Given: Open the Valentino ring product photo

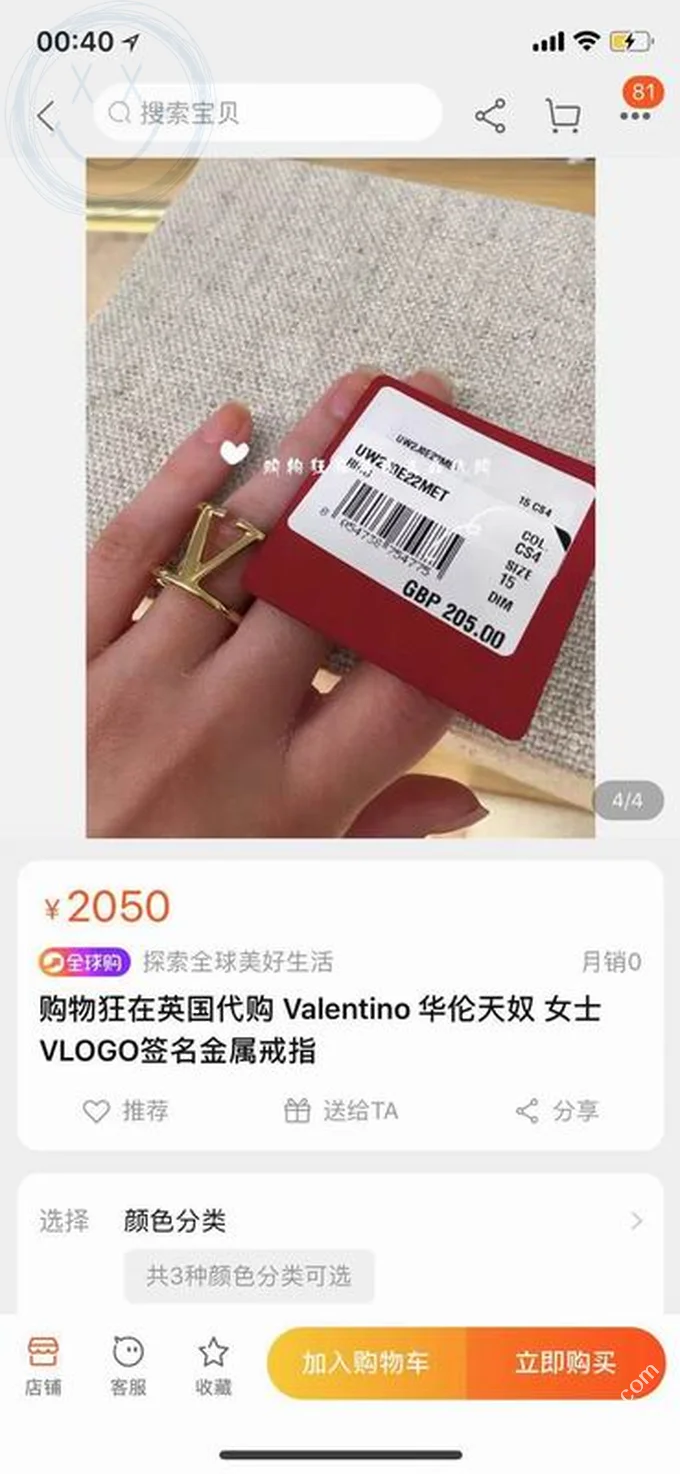Looking at the screenshot, I should pyautogui.click(x=340, y=497).
